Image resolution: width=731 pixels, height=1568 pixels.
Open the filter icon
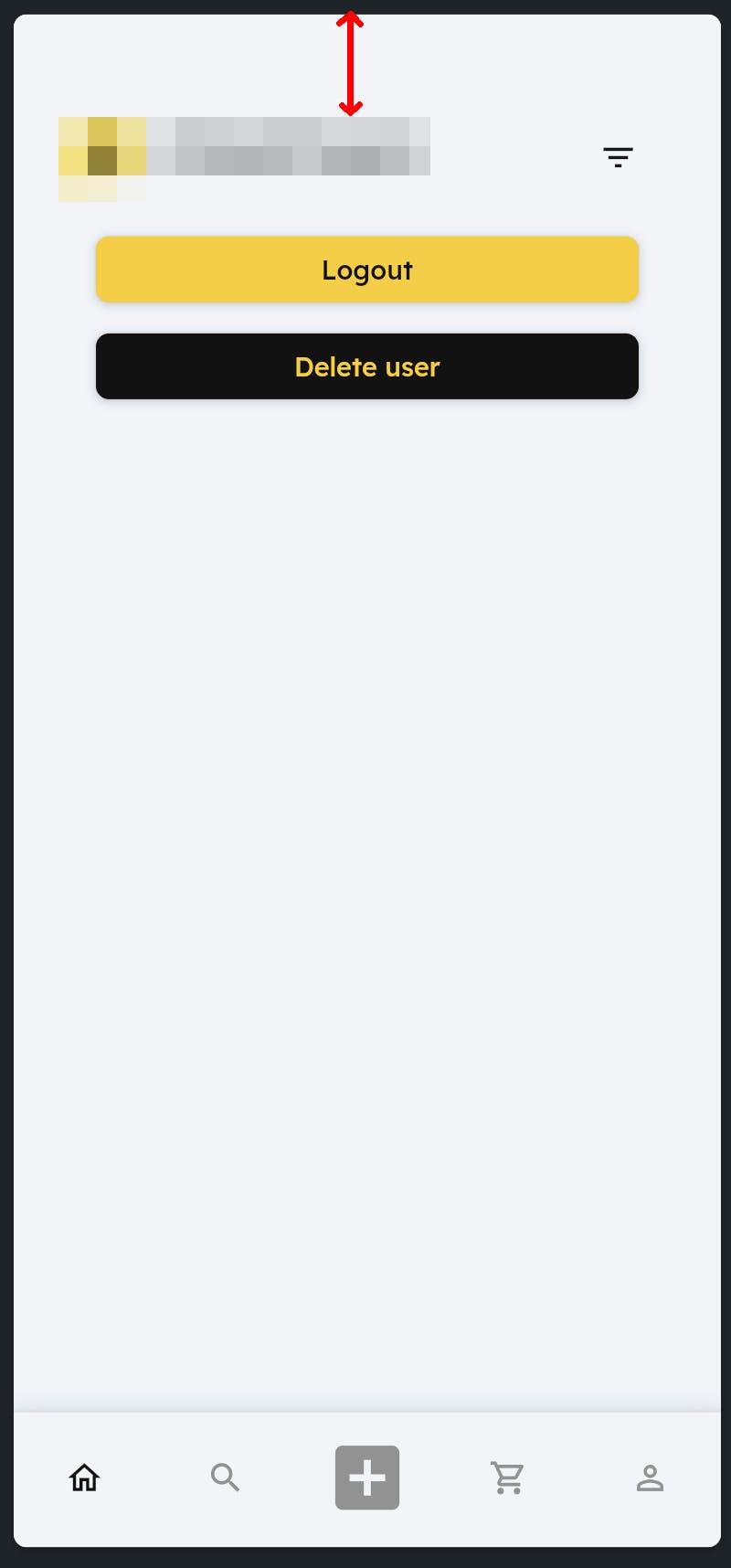tap(618, 157)
